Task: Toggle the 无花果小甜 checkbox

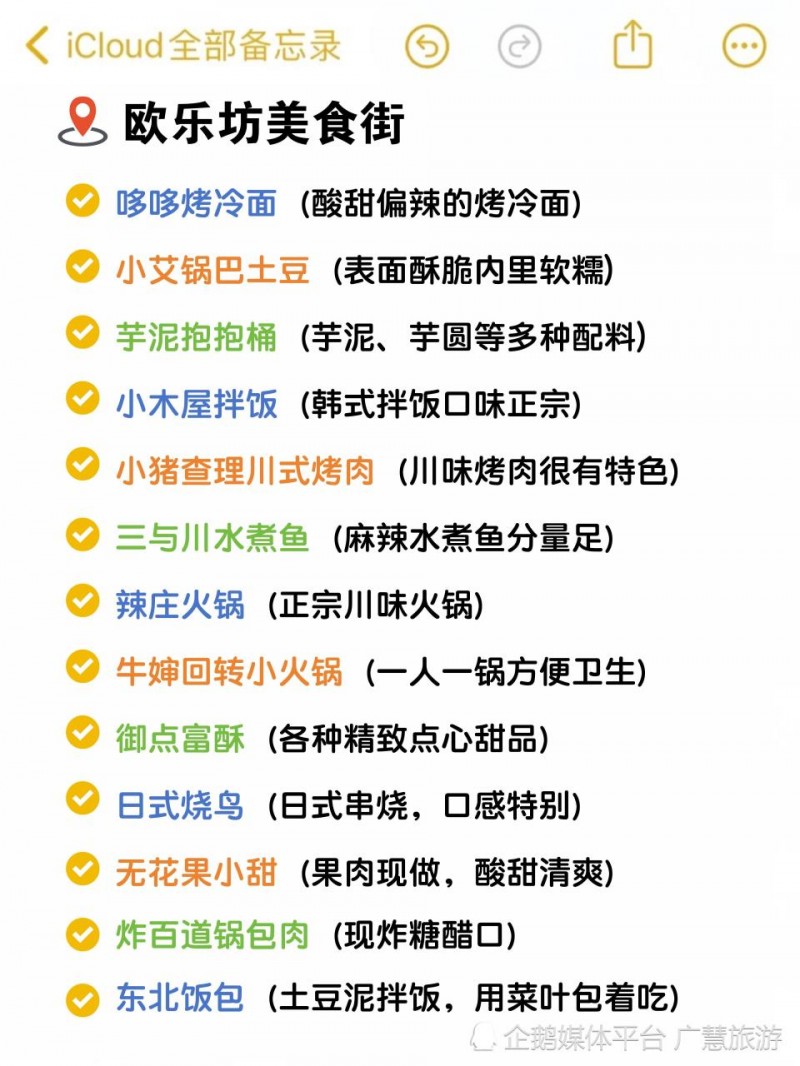Action: [82, 867]
